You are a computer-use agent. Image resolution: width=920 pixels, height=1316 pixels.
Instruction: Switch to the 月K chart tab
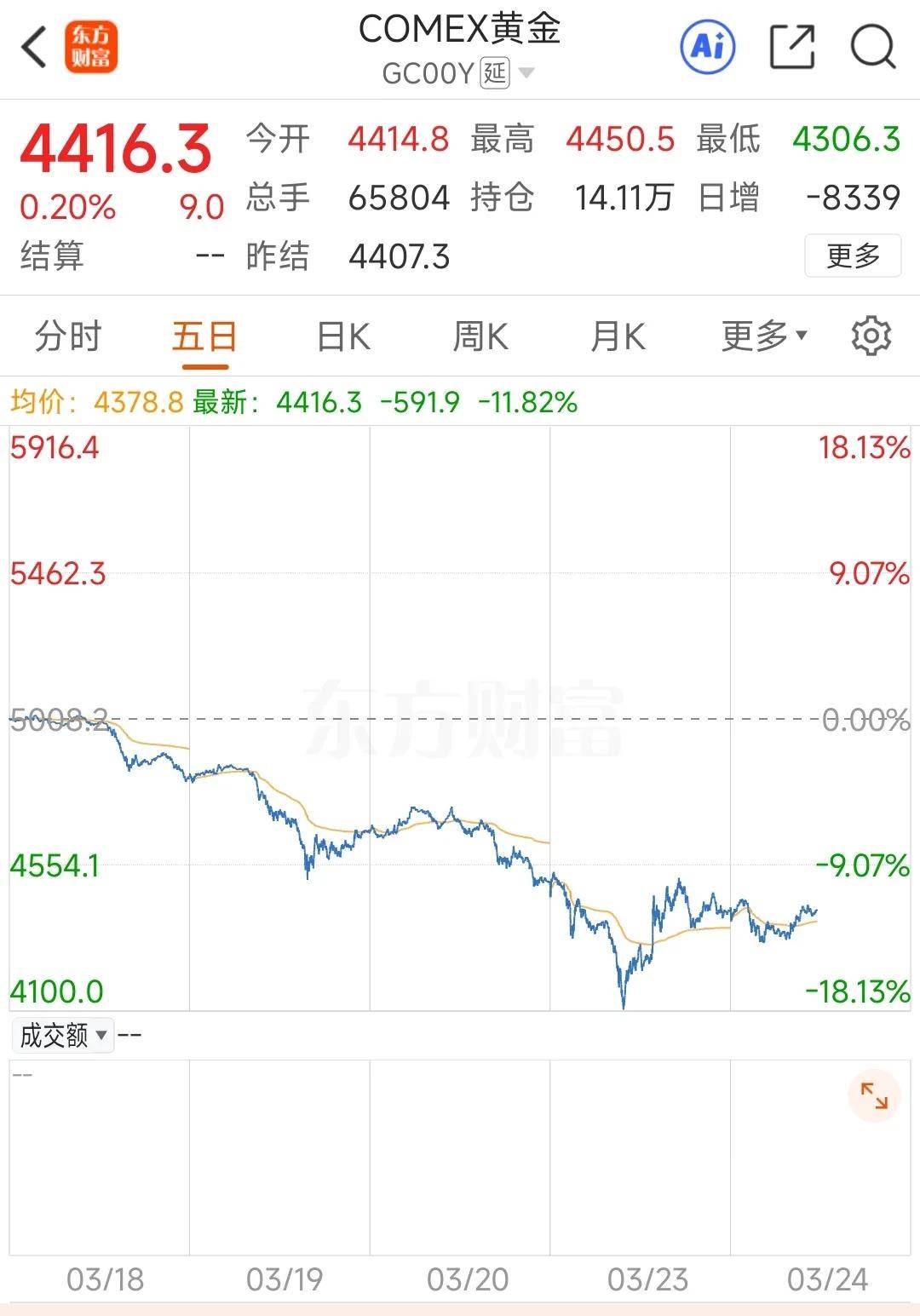(x=618, y=336)
